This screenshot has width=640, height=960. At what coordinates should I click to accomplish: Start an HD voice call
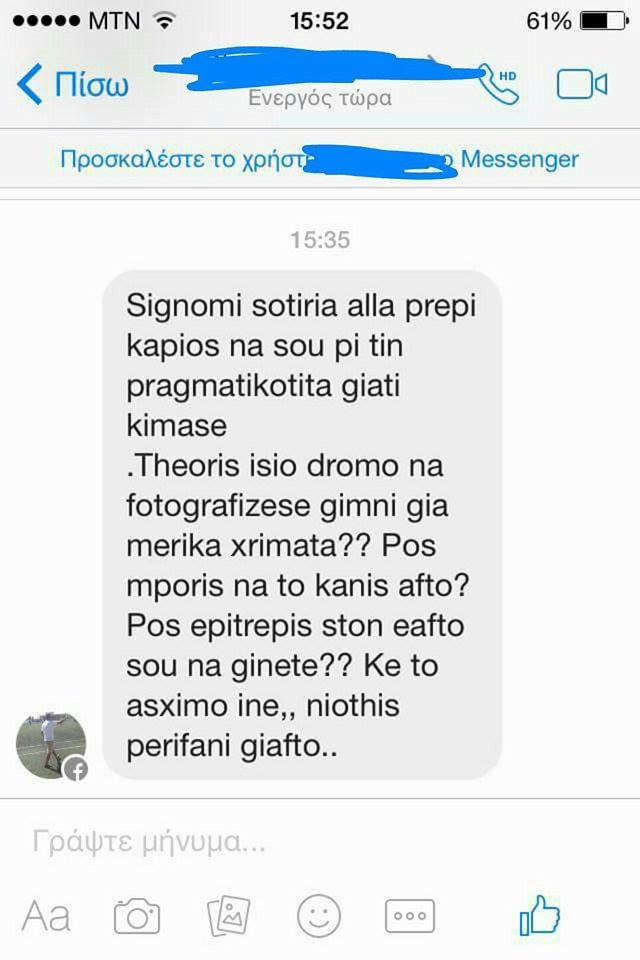[x=498, y=83]
